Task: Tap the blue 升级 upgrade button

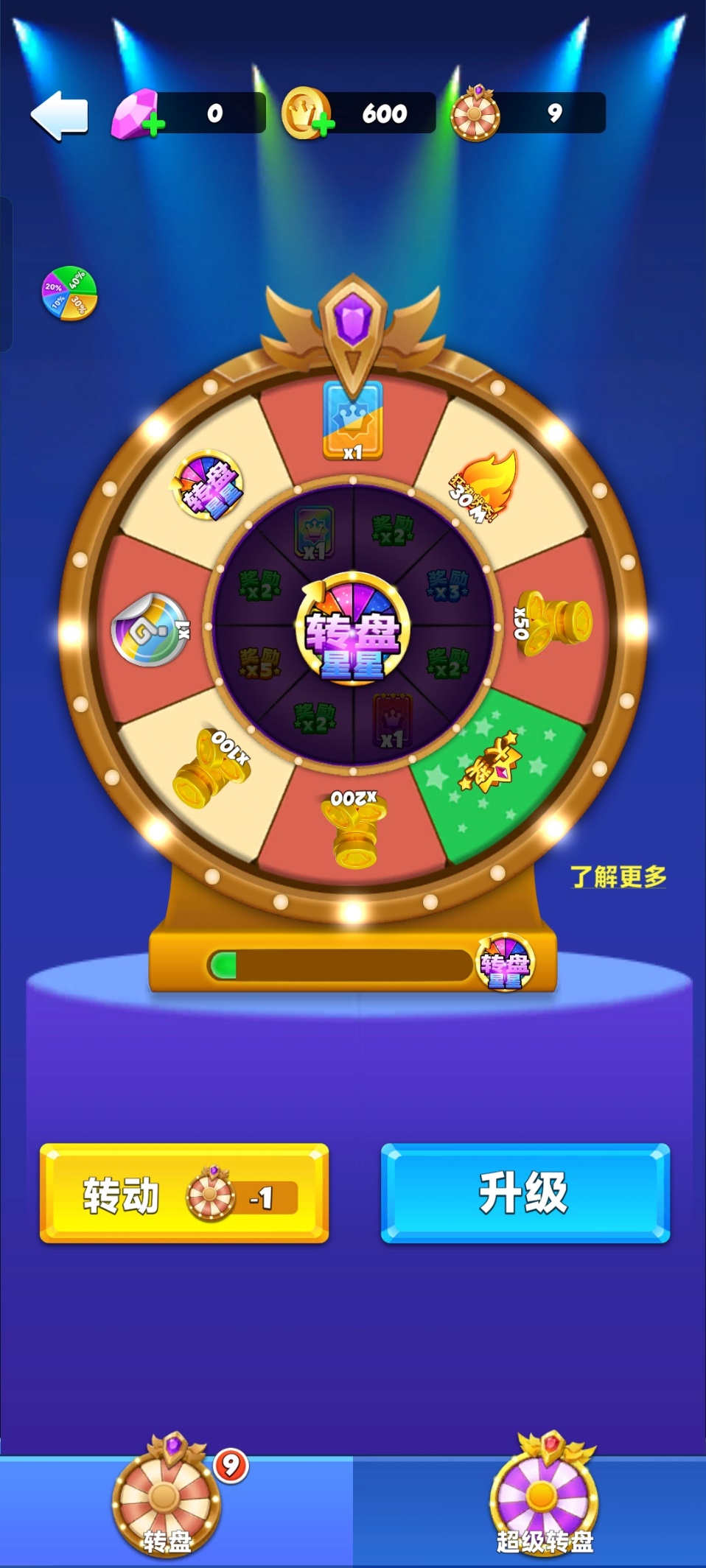Action: (x=525, y=1193)
